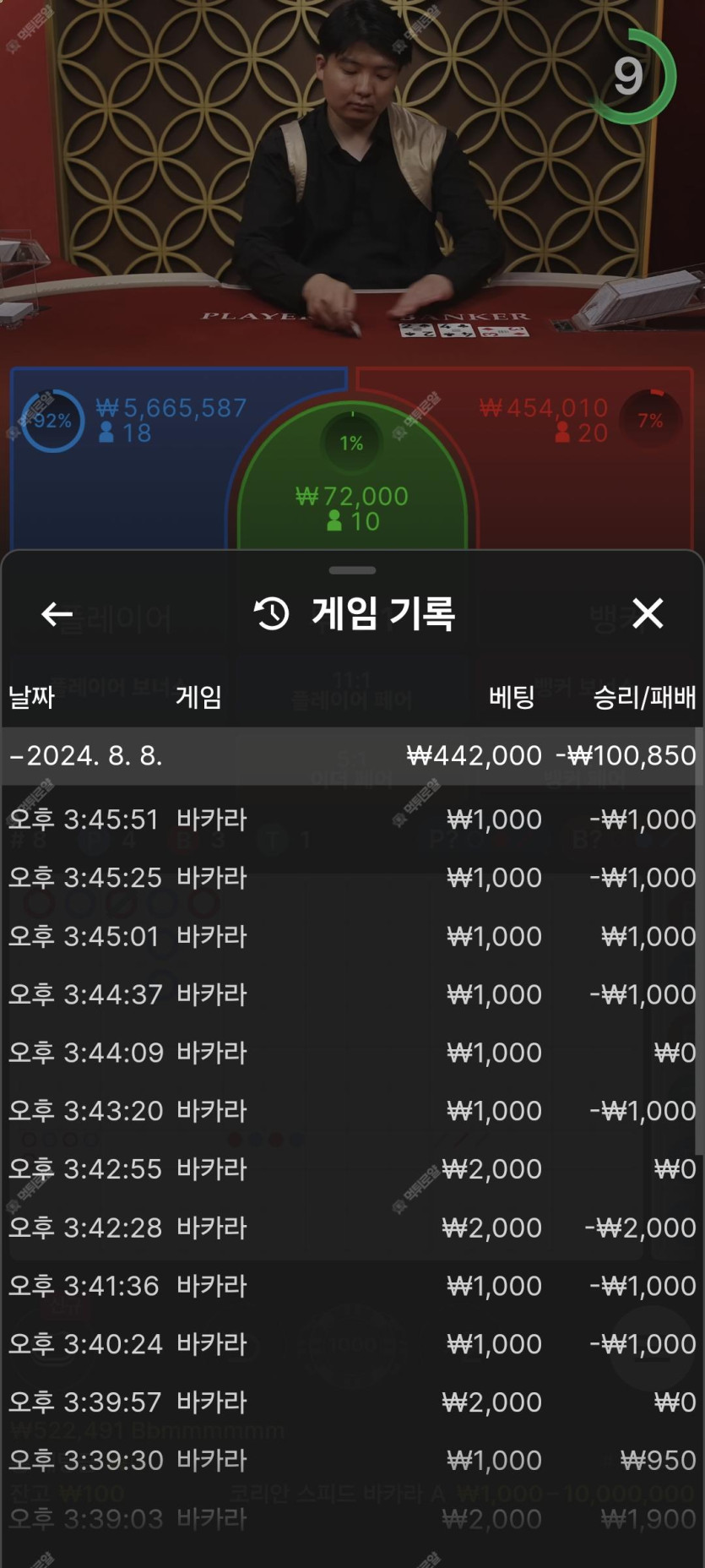The image size is (705, 1568).
Task: View the 오후 3:44:09 game details
Action: [x=351, y=1053]
